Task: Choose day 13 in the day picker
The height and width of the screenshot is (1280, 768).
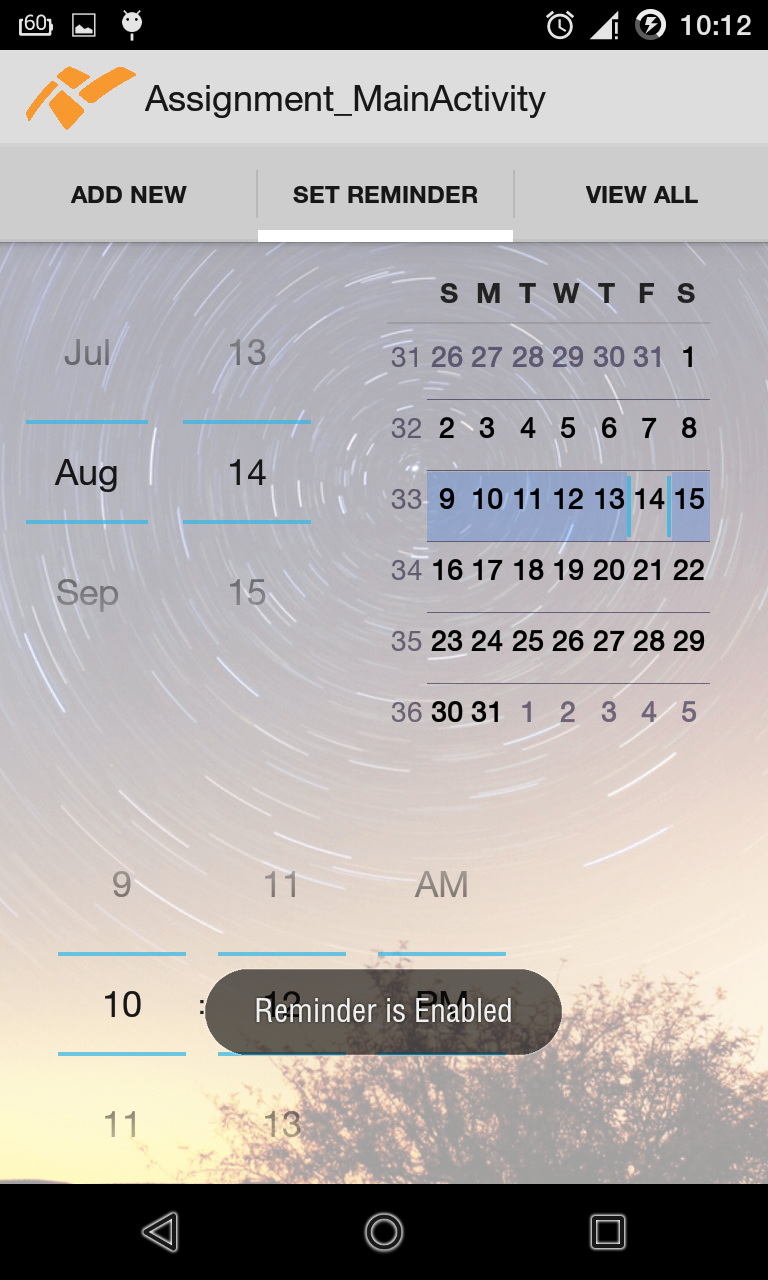Action: (247, 353)
